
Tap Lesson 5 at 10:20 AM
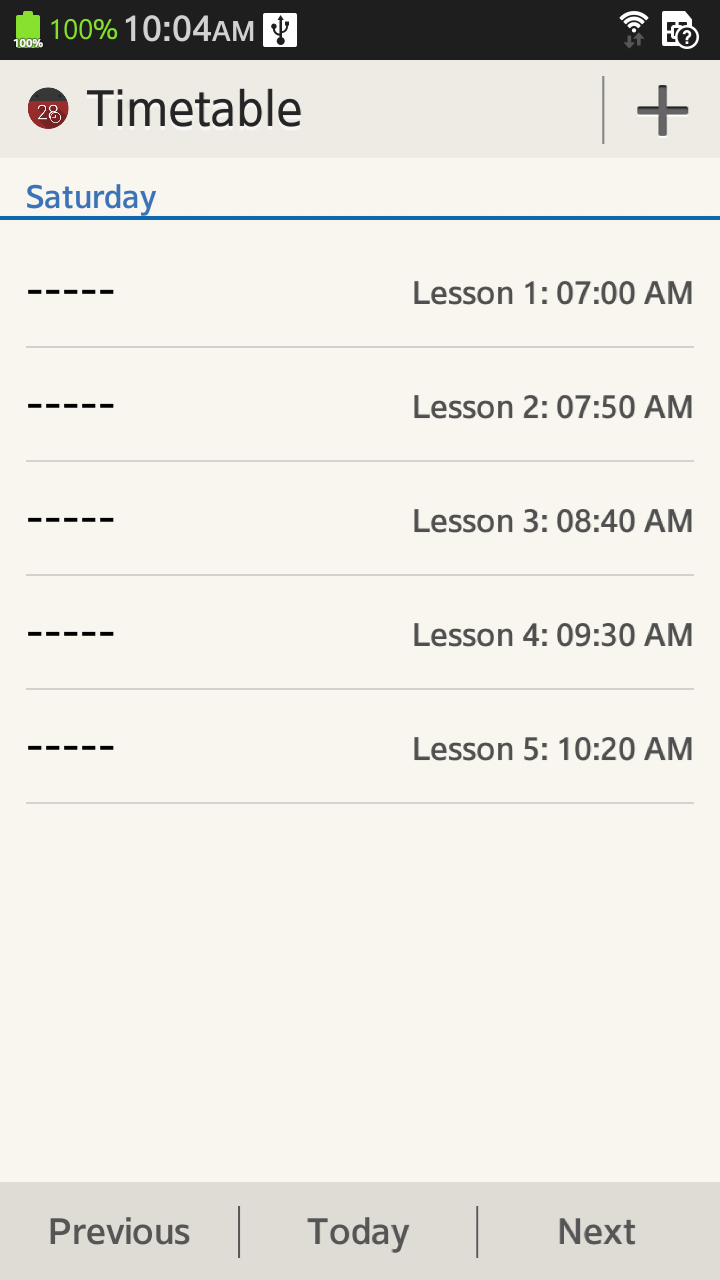360,748
